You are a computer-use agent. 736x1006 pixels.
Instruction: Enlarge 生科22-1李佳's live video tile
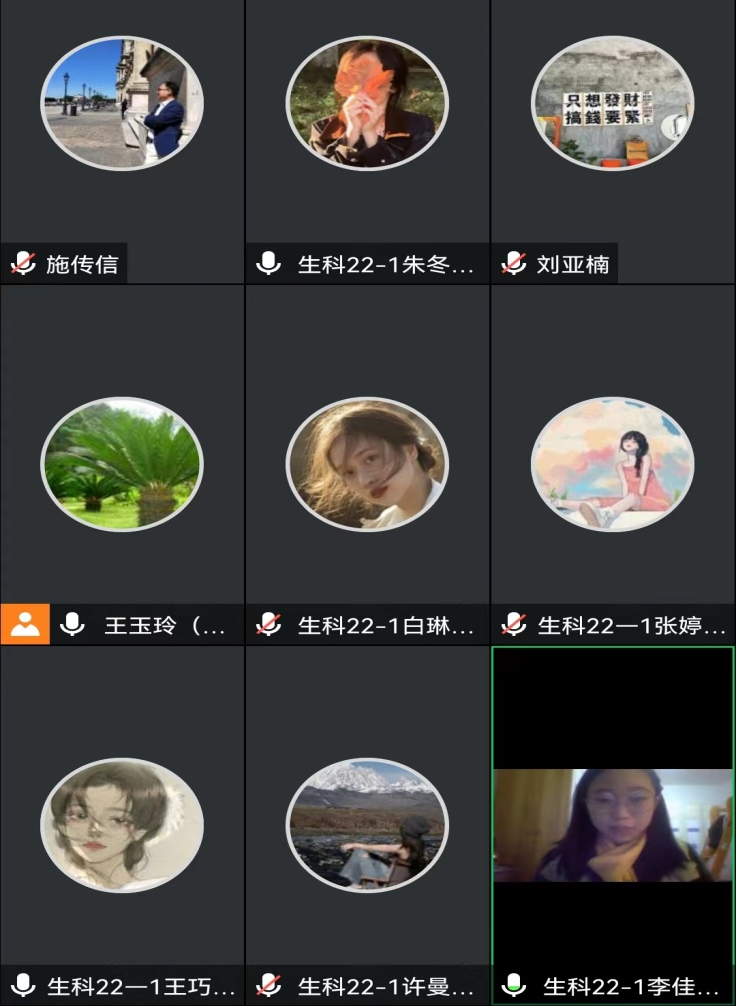612,823
